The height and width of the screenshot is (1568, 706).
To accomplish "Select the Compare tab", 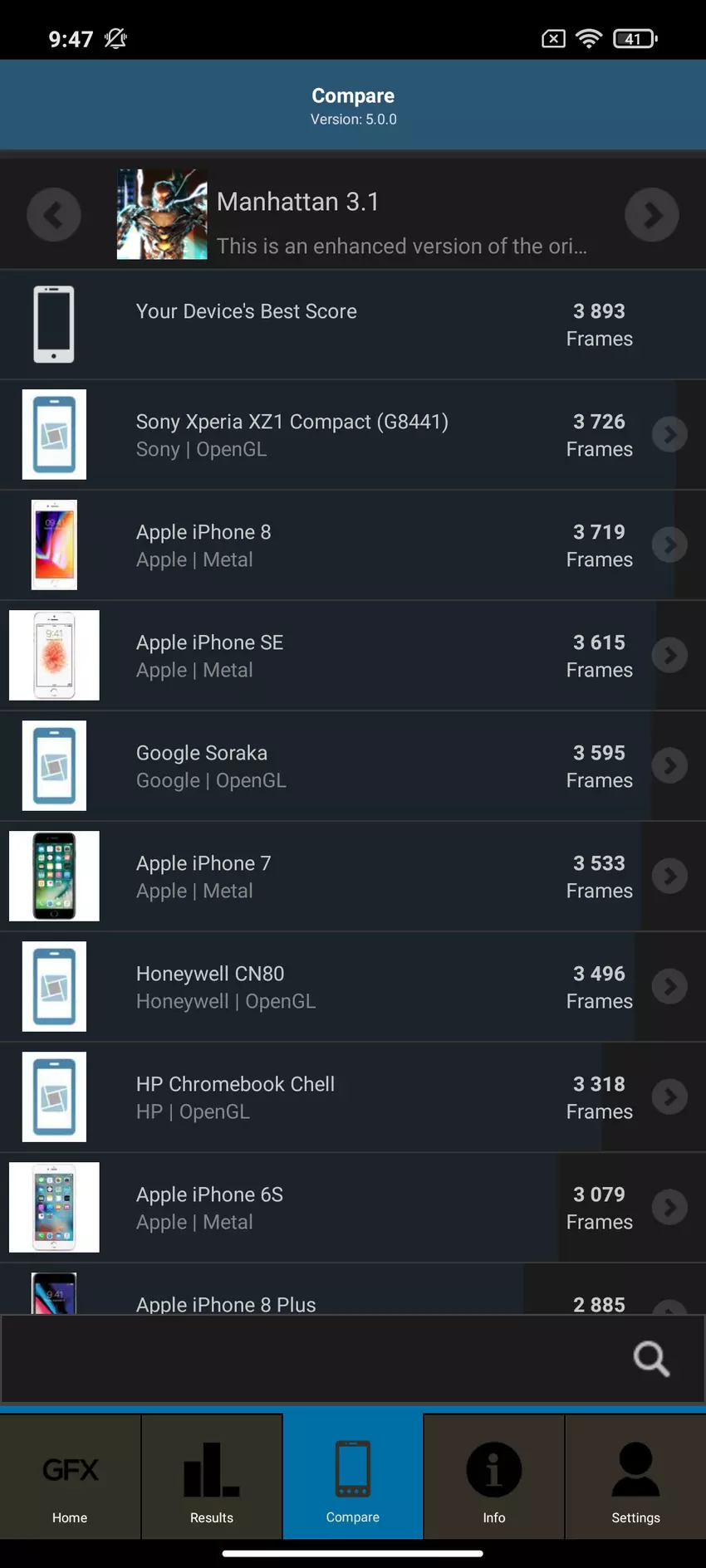I will [352, 1478].
